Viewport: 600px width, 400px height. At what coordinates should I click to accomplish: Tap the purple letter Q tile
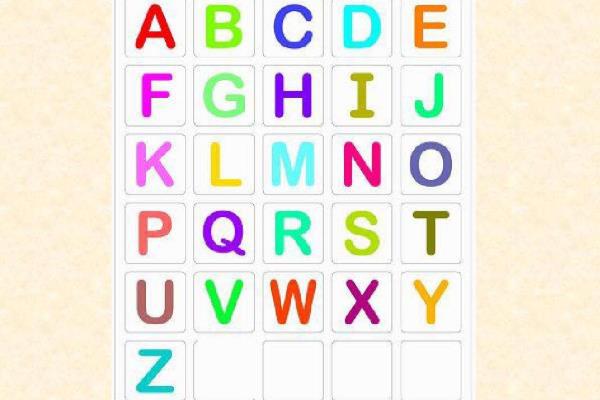tap(224, 233)
